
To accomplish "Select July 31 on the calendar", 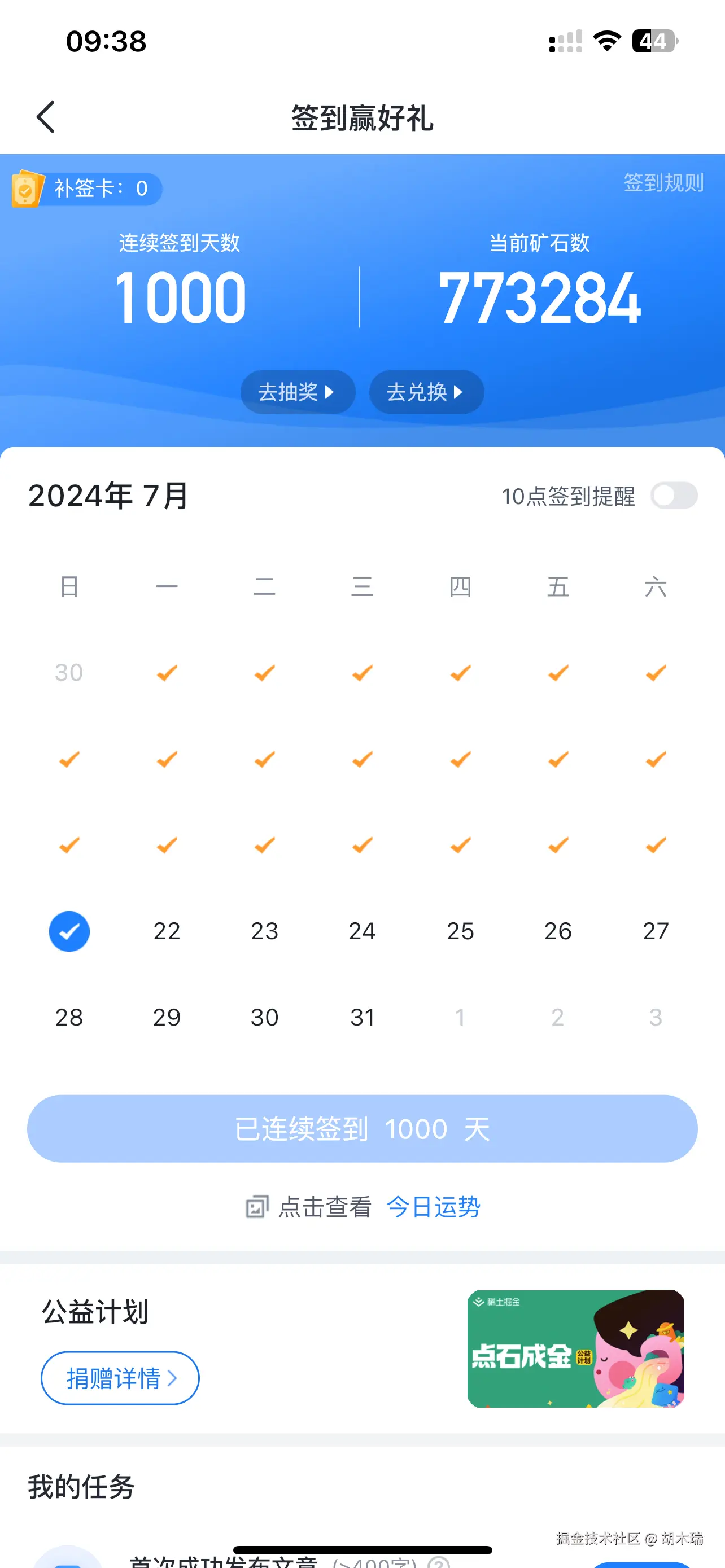I will pos(362,1017).
